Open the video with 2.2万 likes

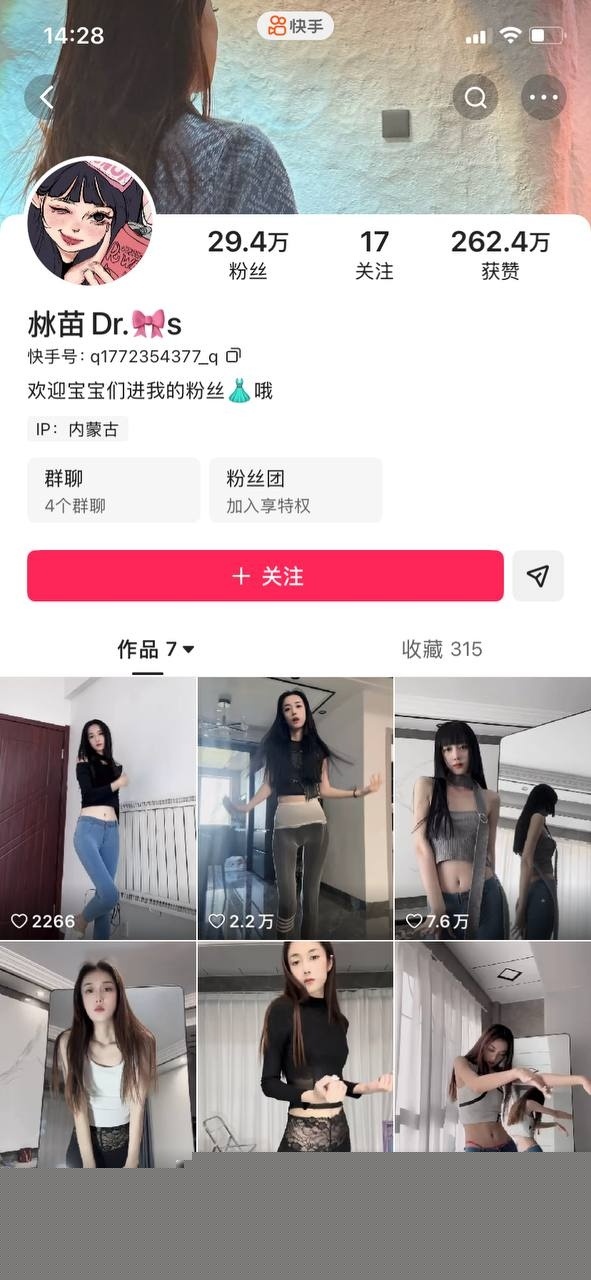tap(295, 809)
